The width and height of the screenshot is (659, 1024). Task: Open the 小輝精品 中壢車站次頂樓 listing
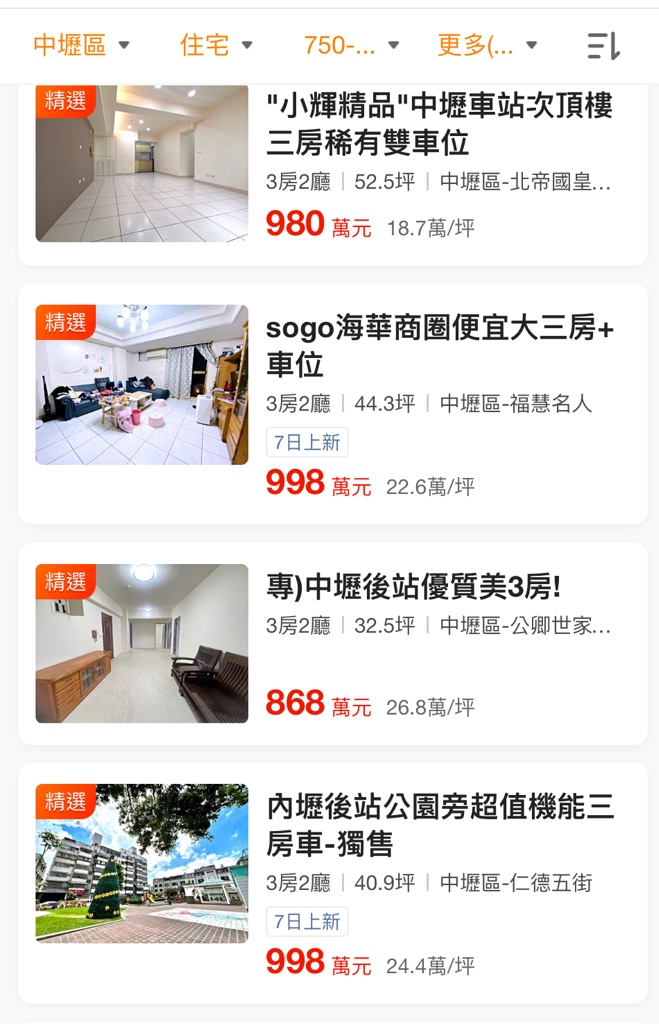point(439,123)
